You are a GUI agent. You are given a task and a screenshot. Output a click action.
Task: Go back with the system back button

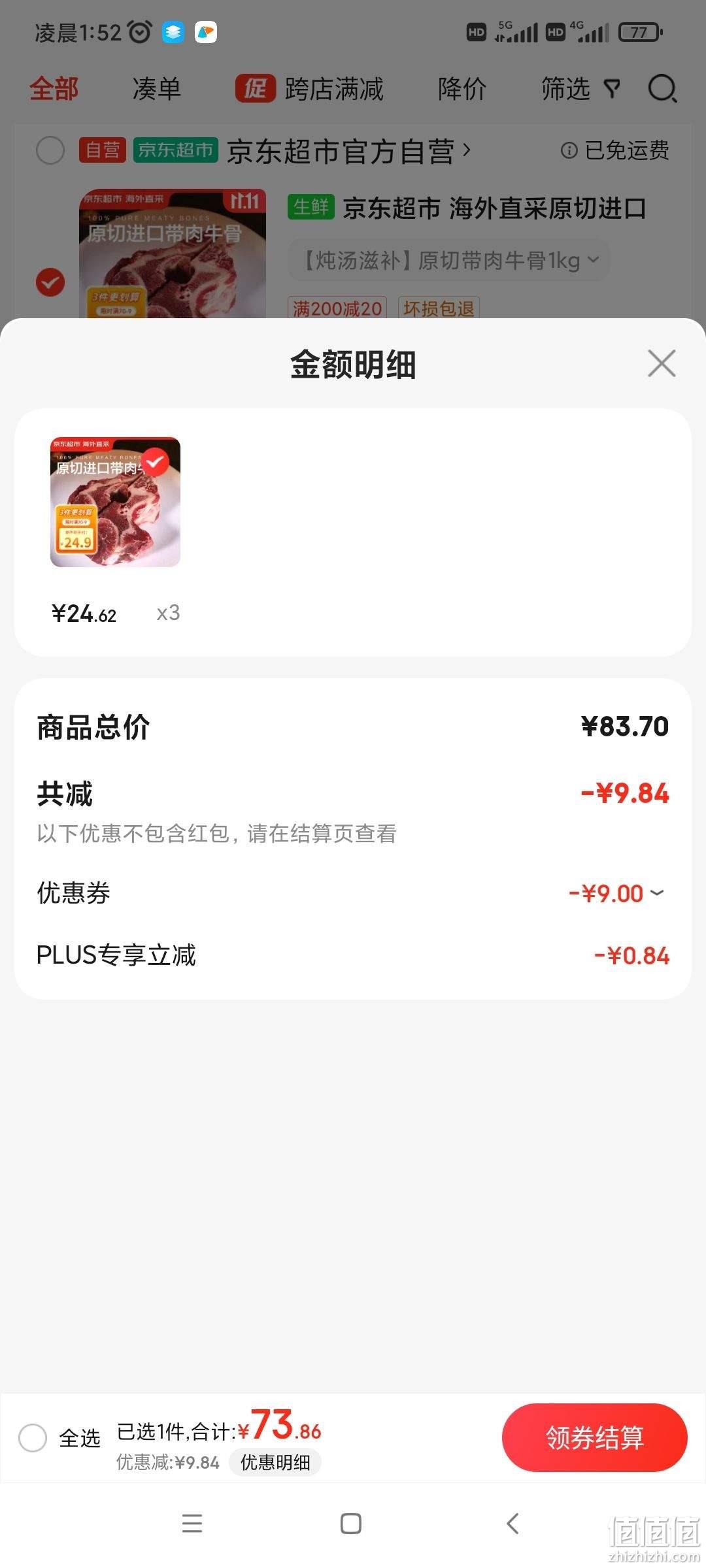pos(513,1524)
